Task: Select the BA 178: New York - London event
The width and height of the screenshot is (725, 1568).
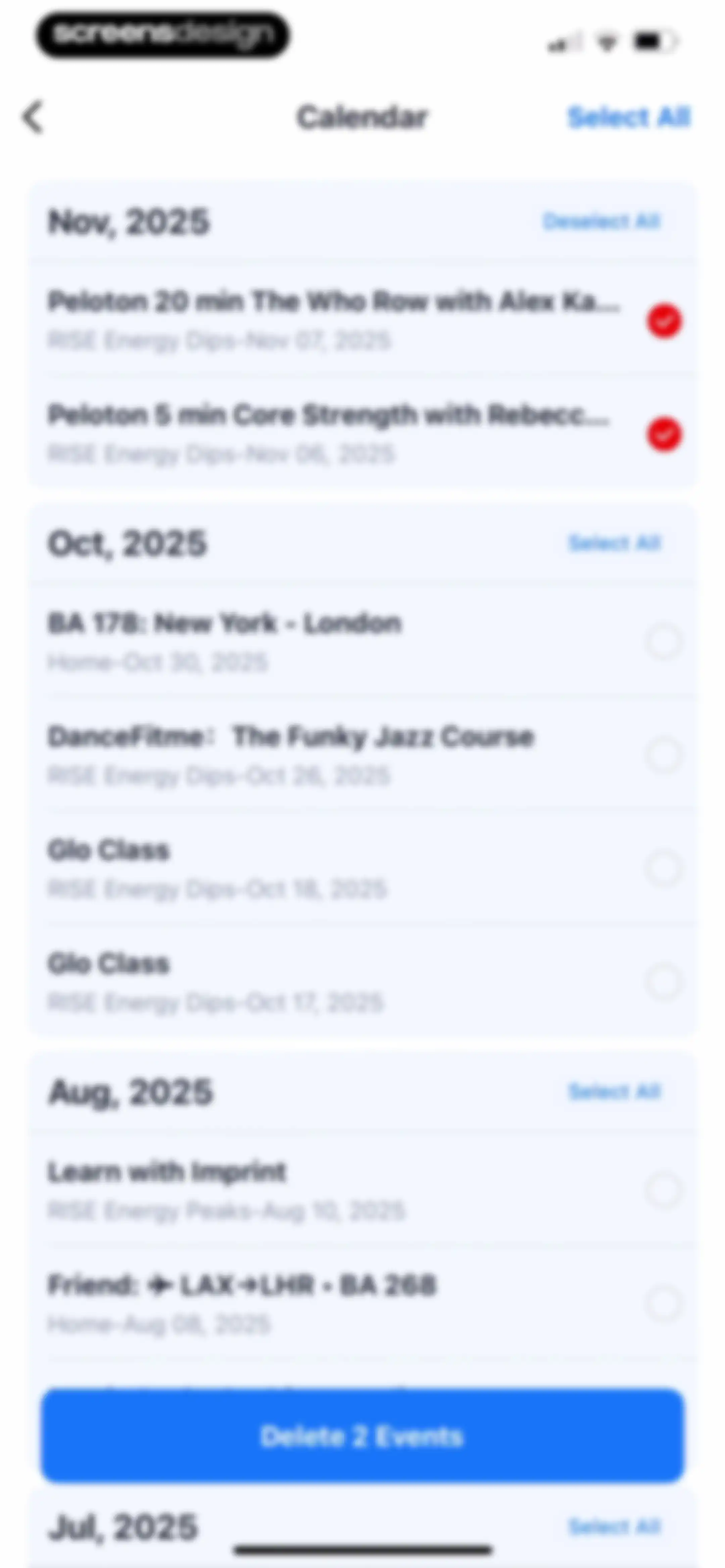Action: (664, 642)
